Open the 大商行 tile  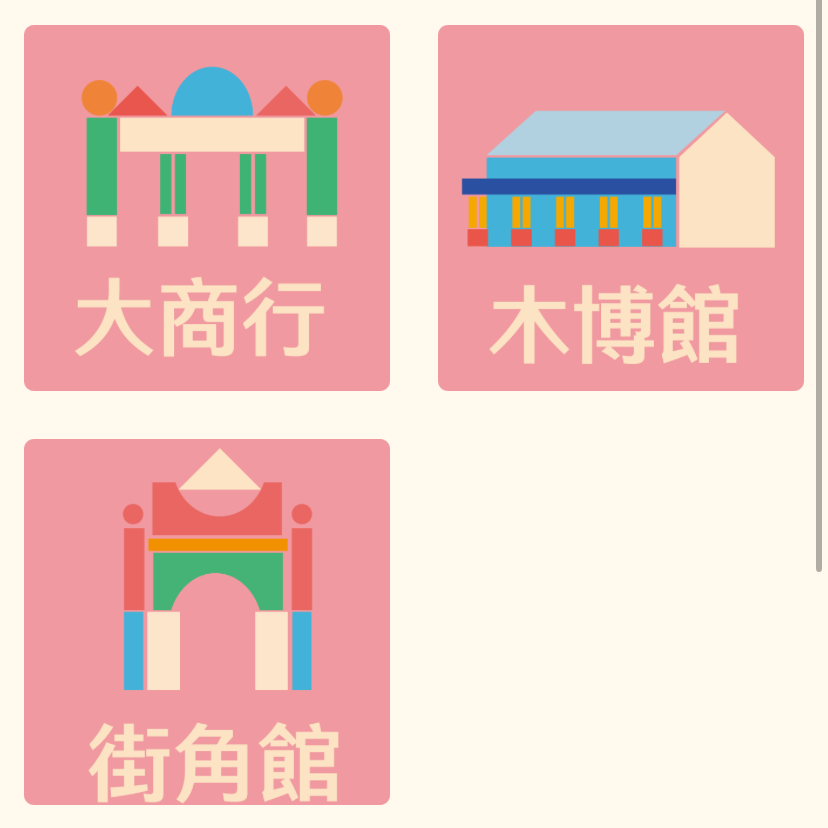tap(207, 208)
